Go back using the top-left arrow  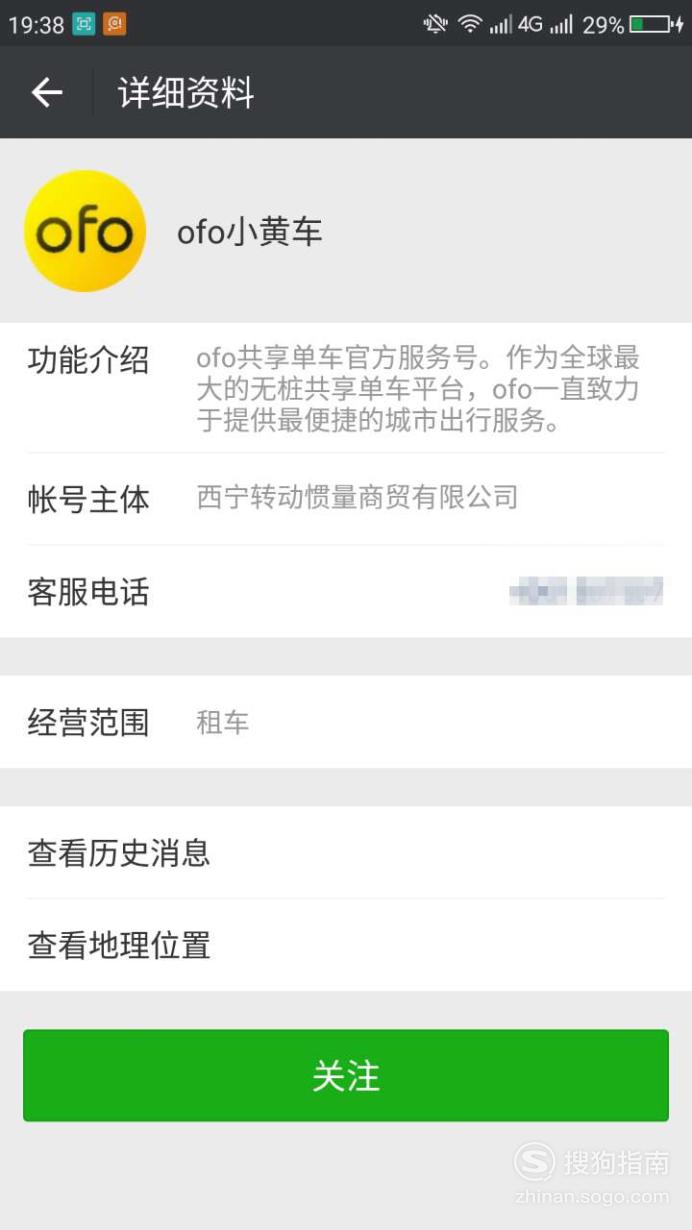47,93
